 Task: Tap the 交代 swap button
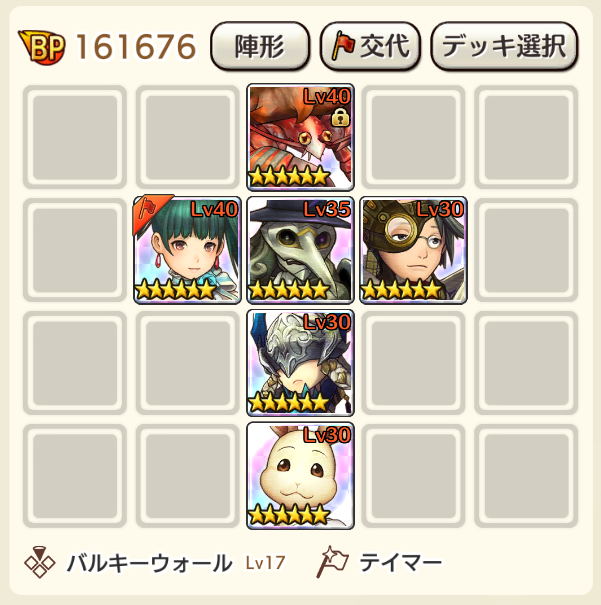click(370, 46)
